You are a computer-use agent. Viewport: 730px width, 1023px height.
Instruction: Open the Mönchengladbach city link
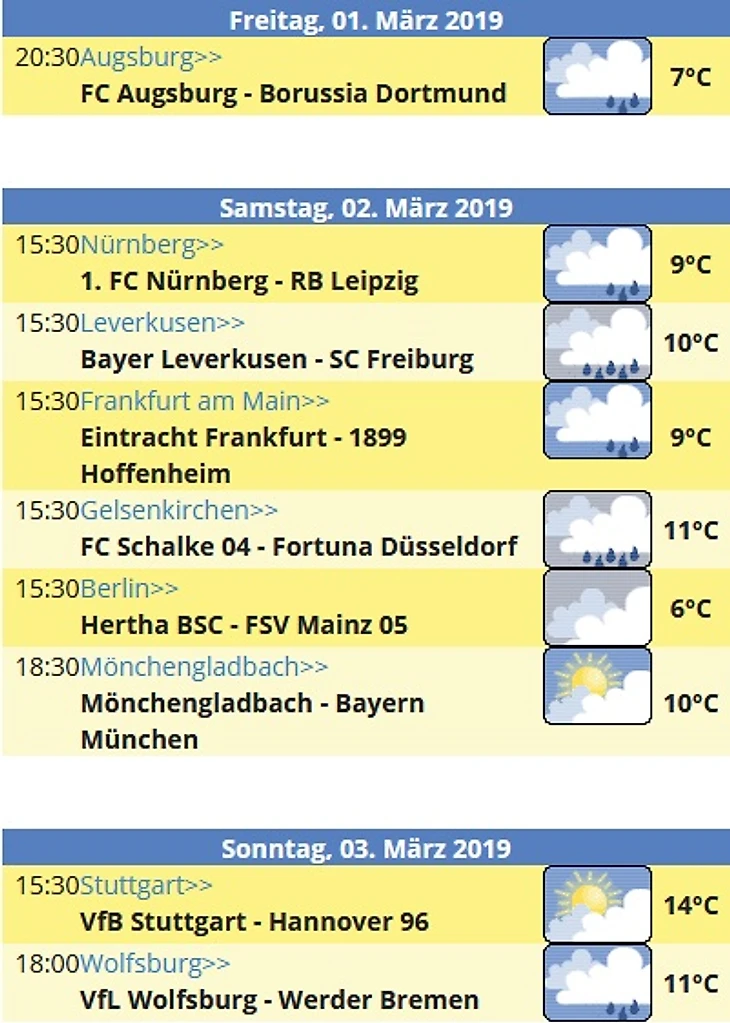204,666
